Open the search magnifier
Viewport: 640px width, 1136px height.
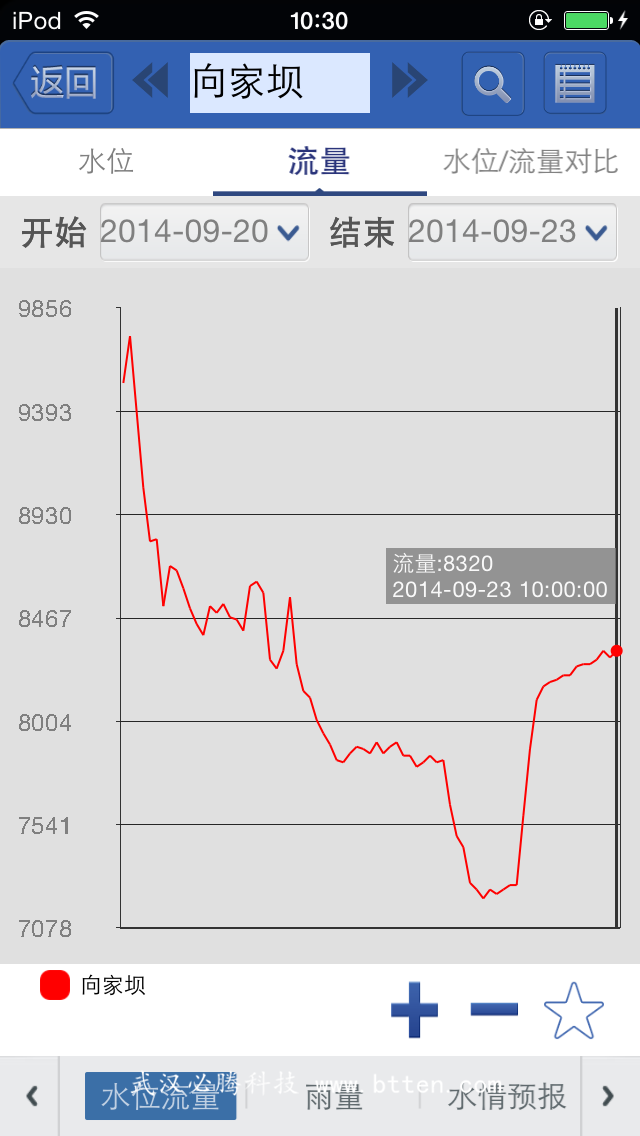tap(493, 83)
